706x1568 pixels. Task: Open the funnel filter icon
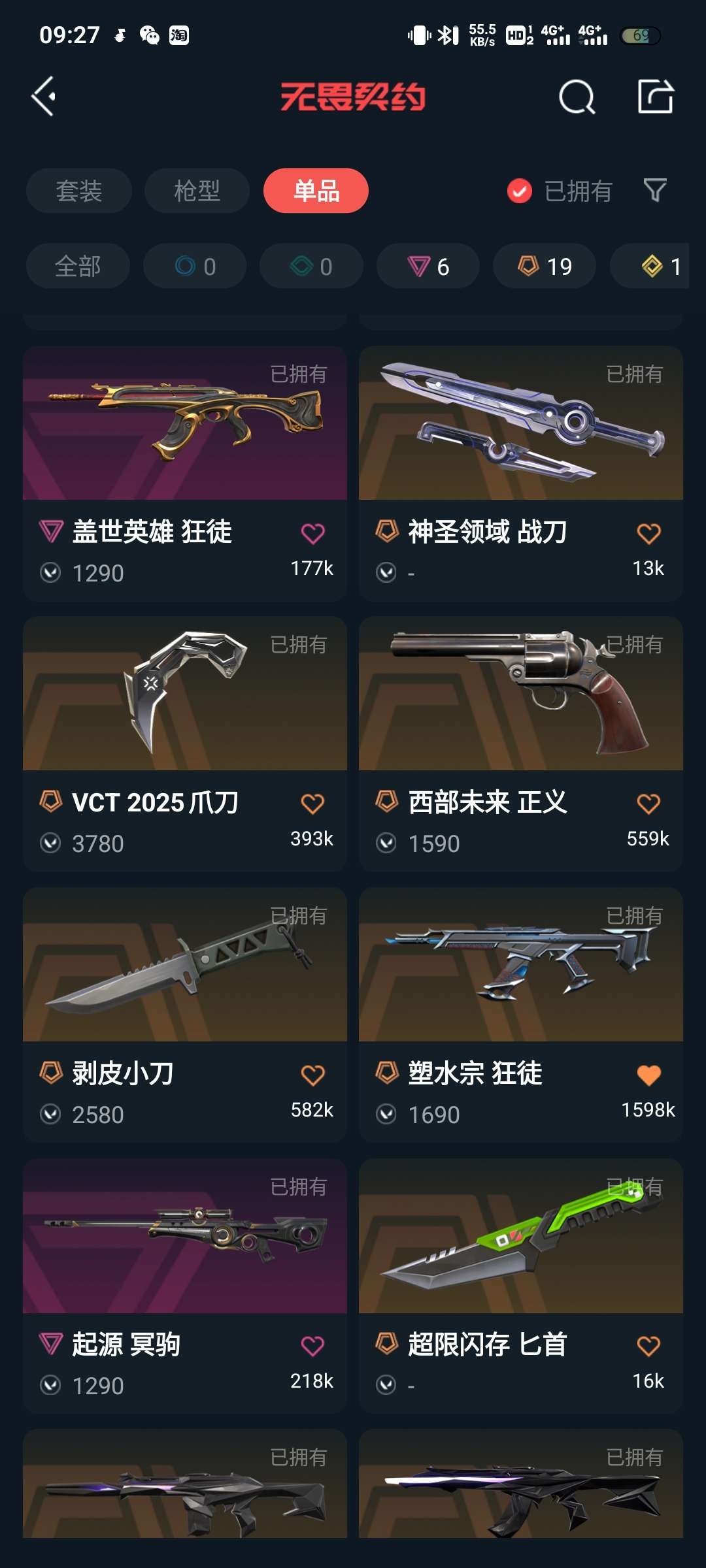(655, 190)
